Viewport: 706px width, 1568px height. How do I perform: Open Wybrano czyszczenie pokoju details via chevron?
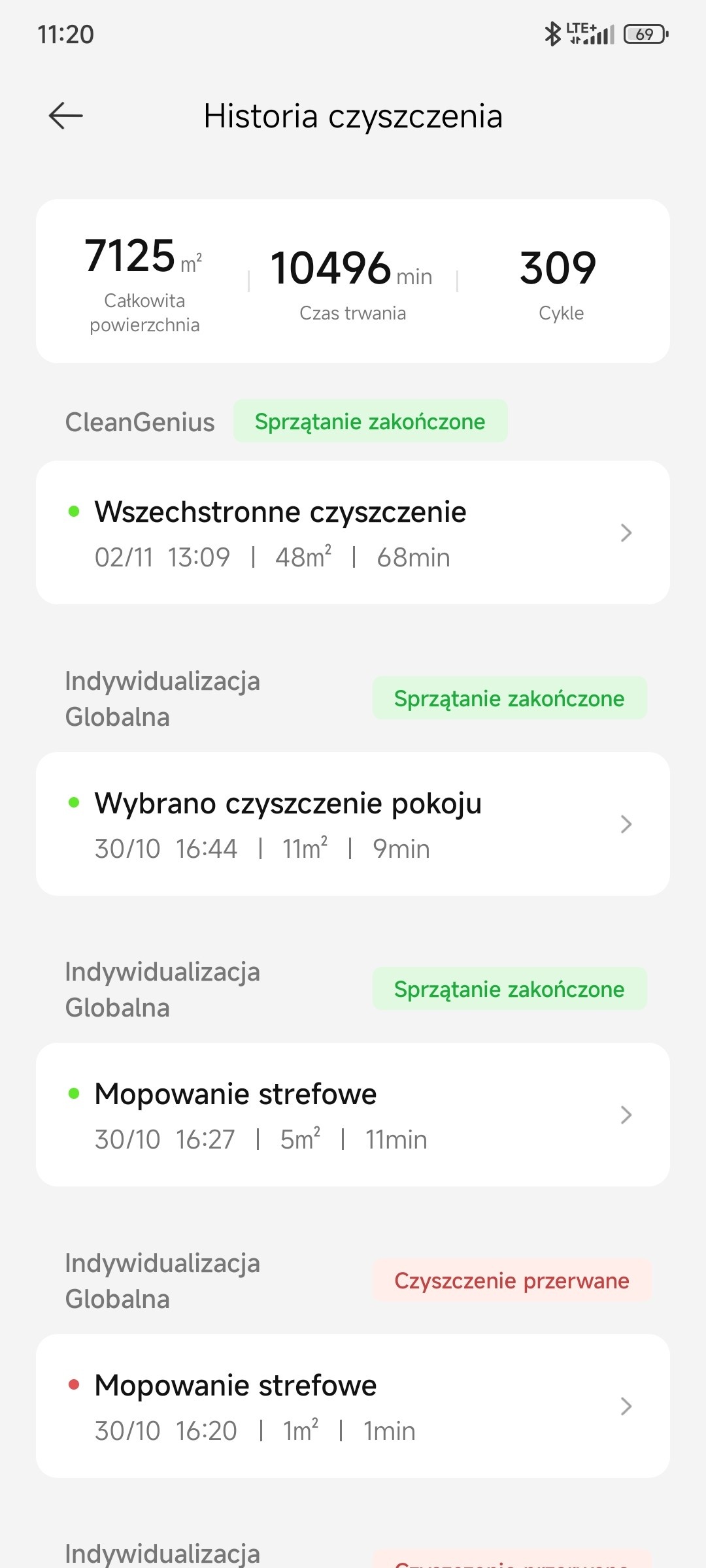coord(626,825)
